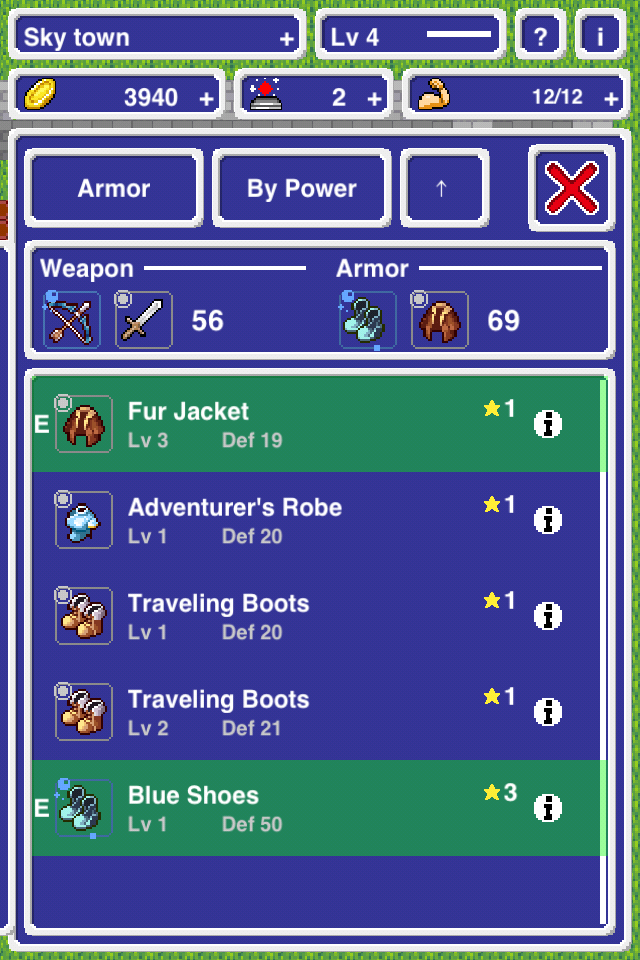Select the Fur Jacket row
The height and width of the screenshot is (960, 640).
click(x=280, y=423)
